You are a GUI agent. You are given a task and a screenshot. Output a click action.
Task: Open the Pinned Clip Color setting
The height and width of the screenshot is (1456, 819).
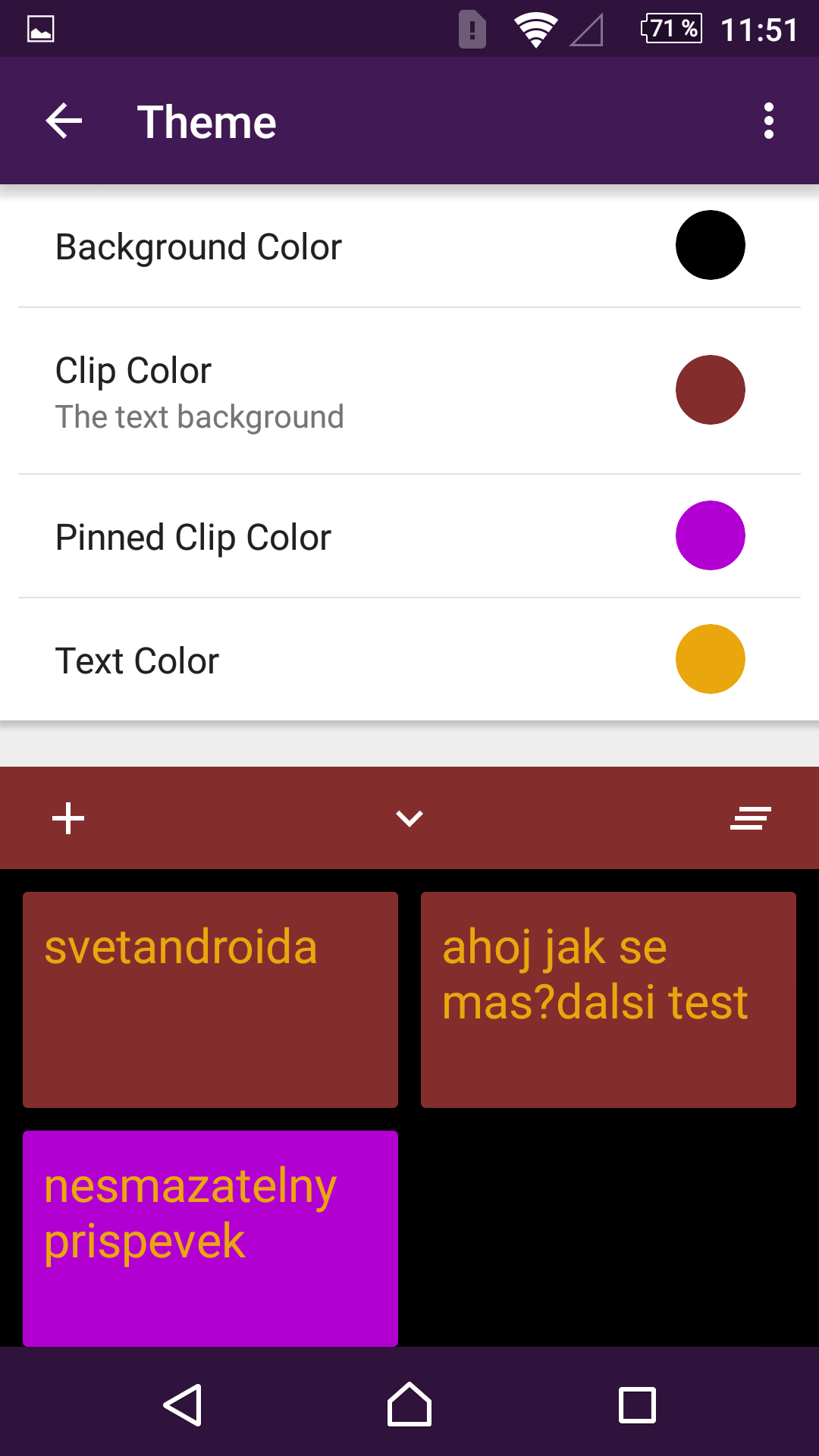409,536
